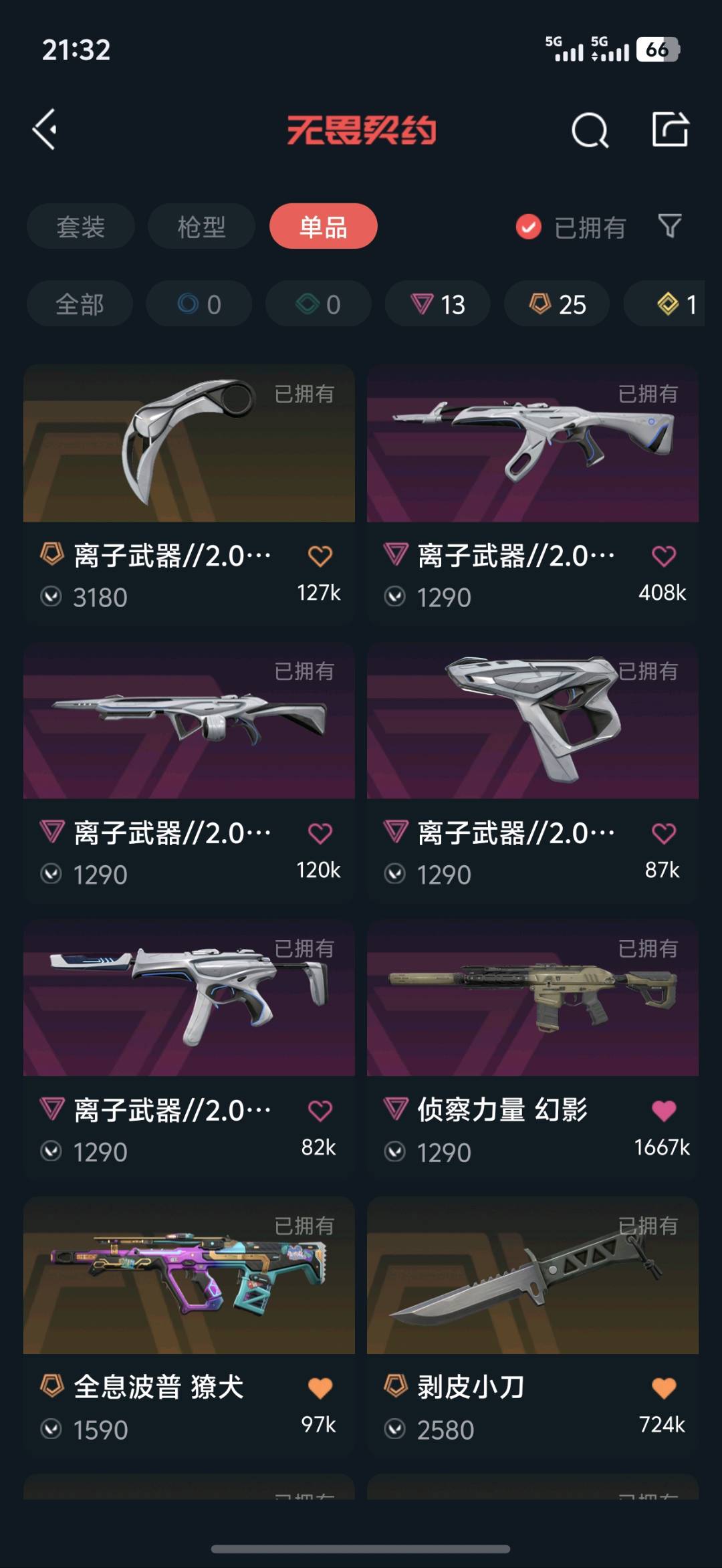This screenshot has width=722, height=1568.
Task: Switch to the 枪型 tab
Action: coord(201,227)
